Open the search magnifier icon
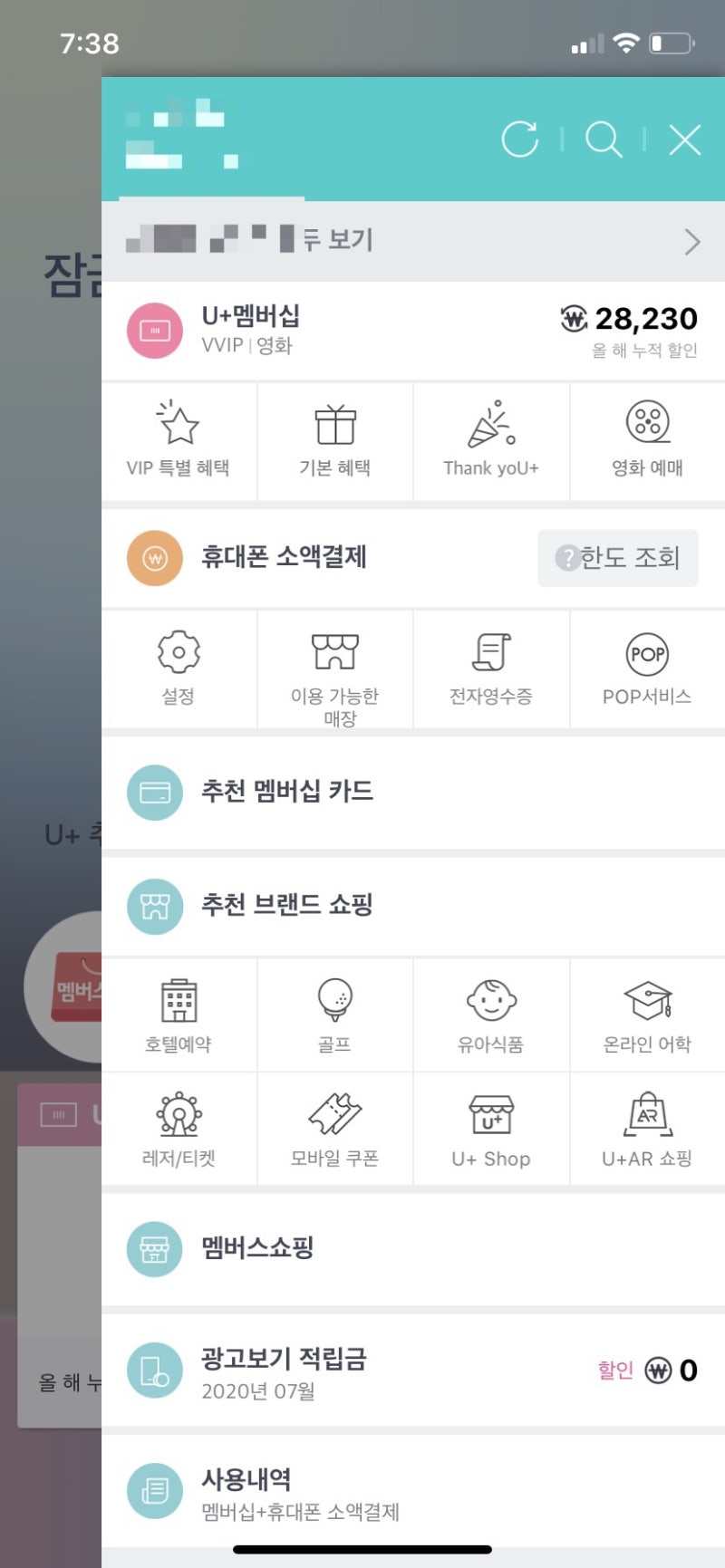 click(x=604, y=139)
